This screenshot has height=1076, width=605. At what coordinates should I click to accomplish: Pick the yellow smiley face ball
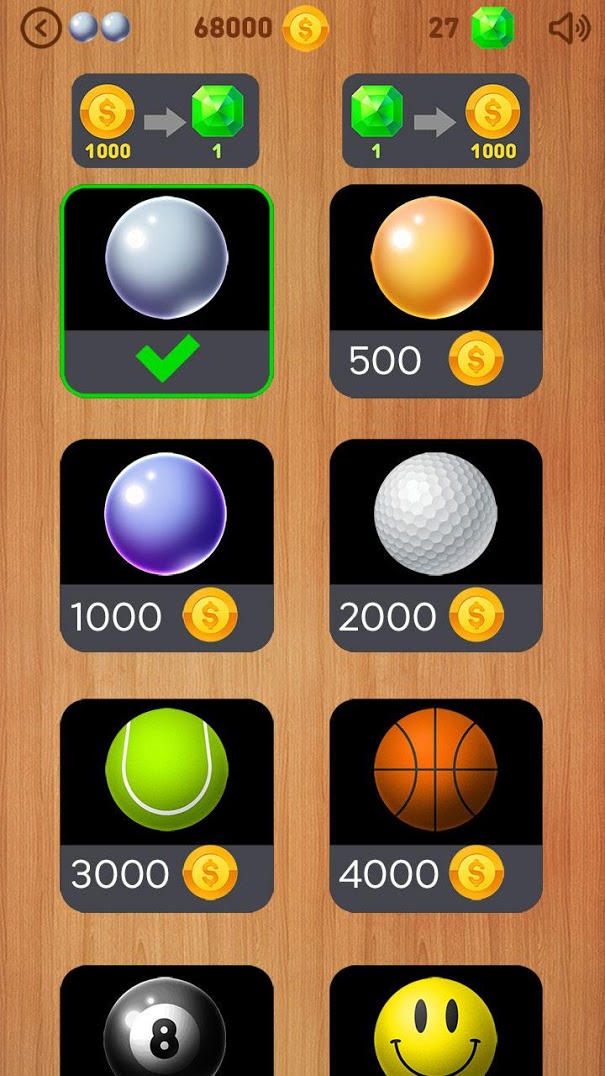click(436, 1025)
